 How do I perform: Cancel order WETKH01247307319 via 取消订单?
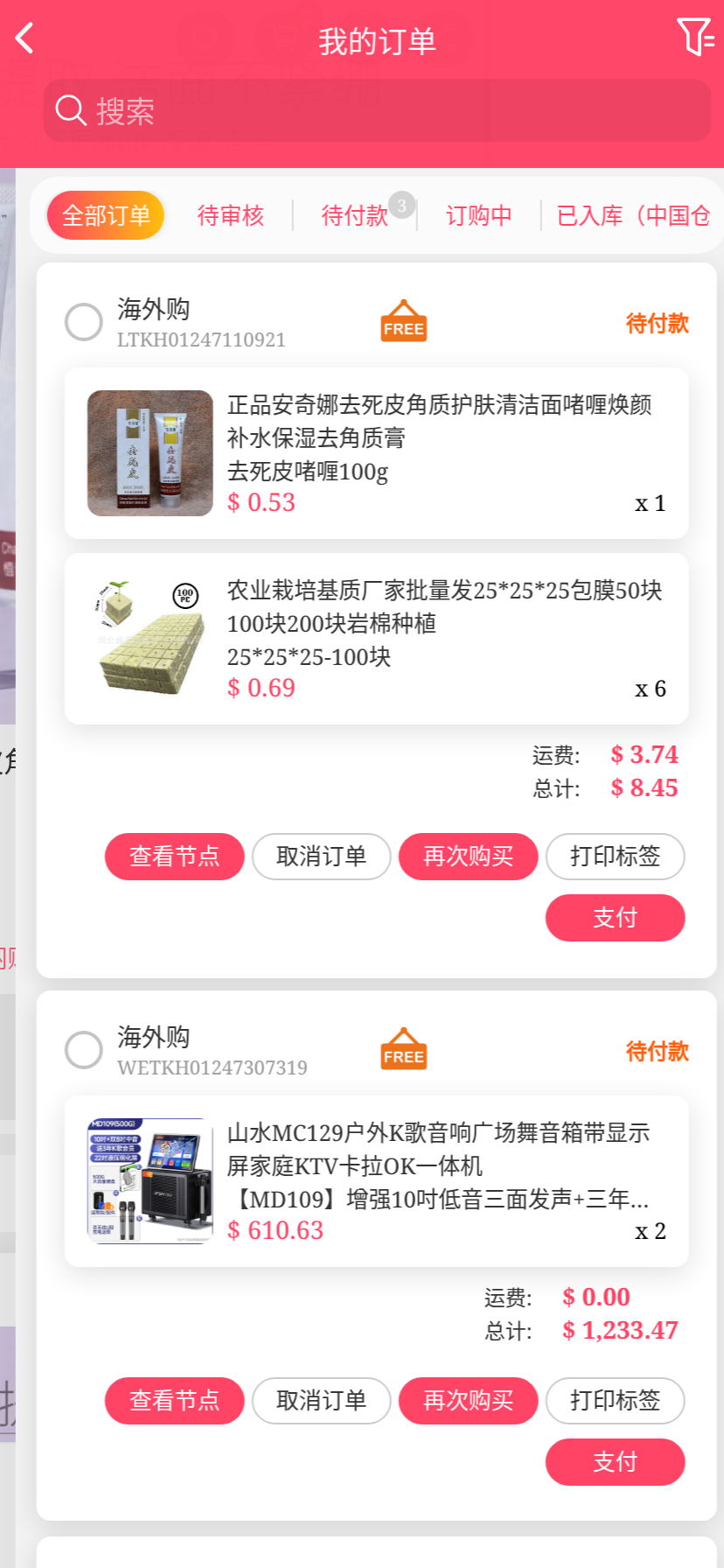click(x=322, y=1401)
